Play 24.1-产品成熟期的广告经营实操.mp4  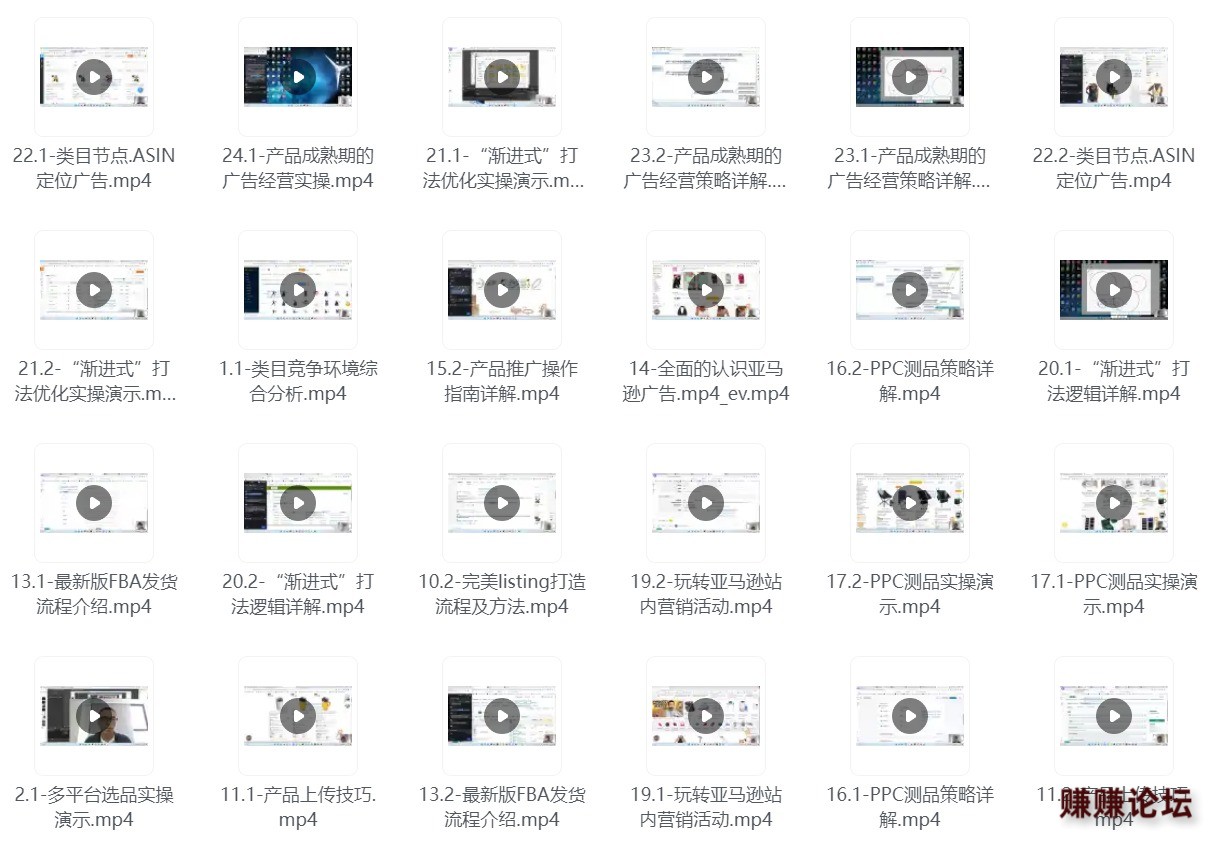298,77
